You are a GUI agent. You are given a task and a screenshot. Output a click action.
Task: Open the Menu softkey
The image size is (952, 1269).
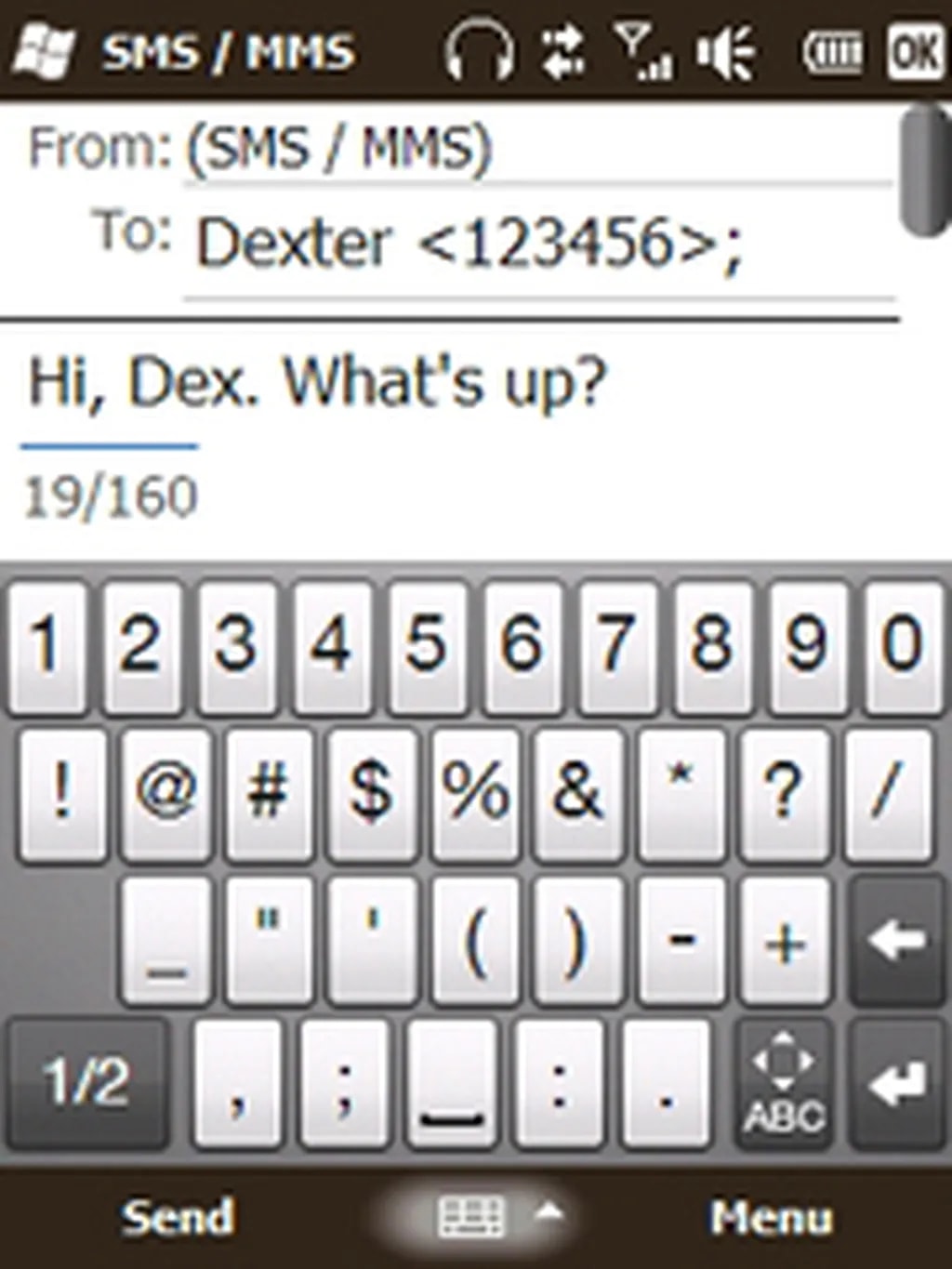pyautogui.click(x=771, y=1216)
